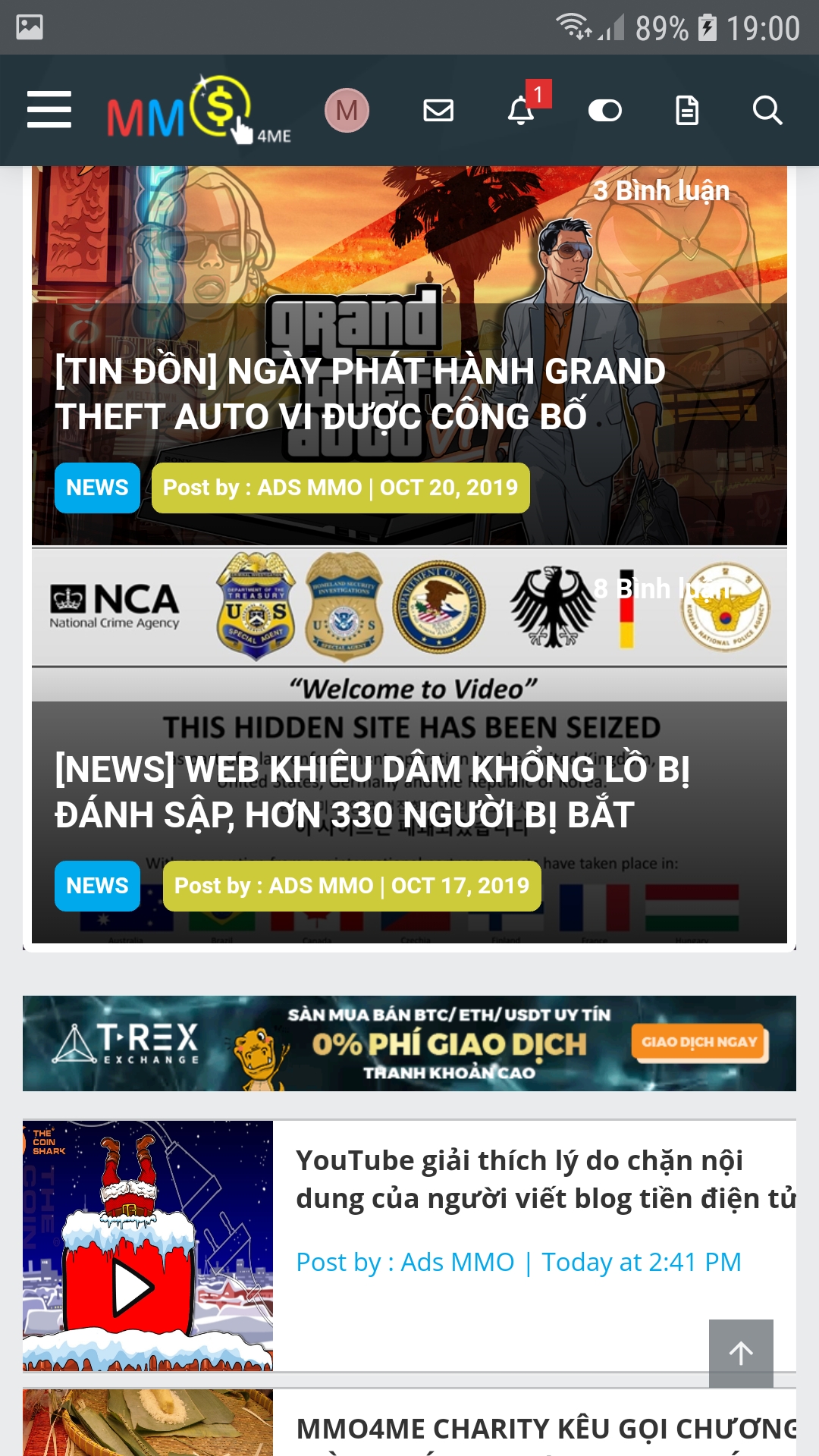The image size is (819, 1456).
Task: Tap NEWS tag on the GTA VI post
Action: pos(97,488)
